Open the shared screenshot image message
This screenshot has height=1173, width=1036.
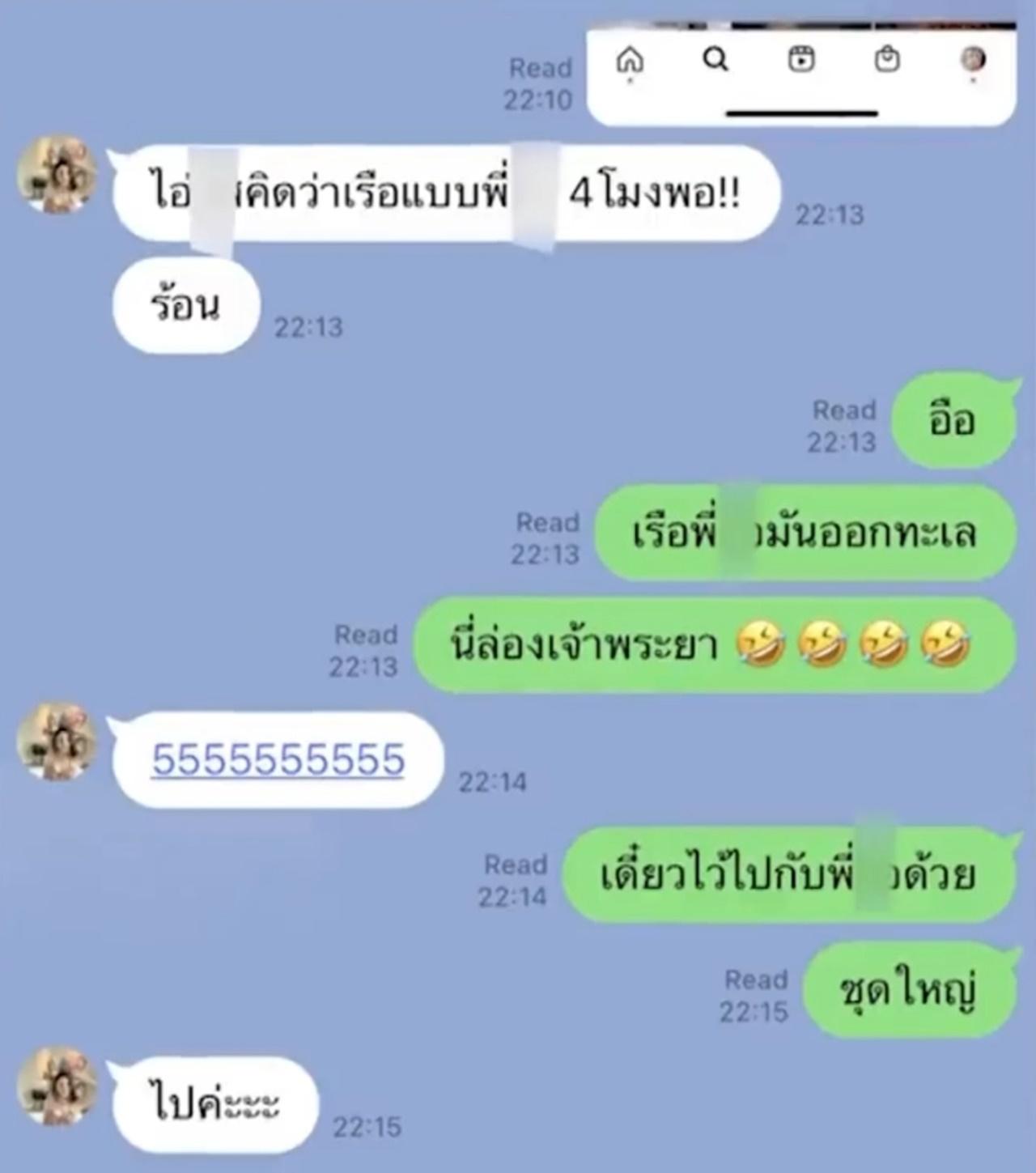point(801,73)
